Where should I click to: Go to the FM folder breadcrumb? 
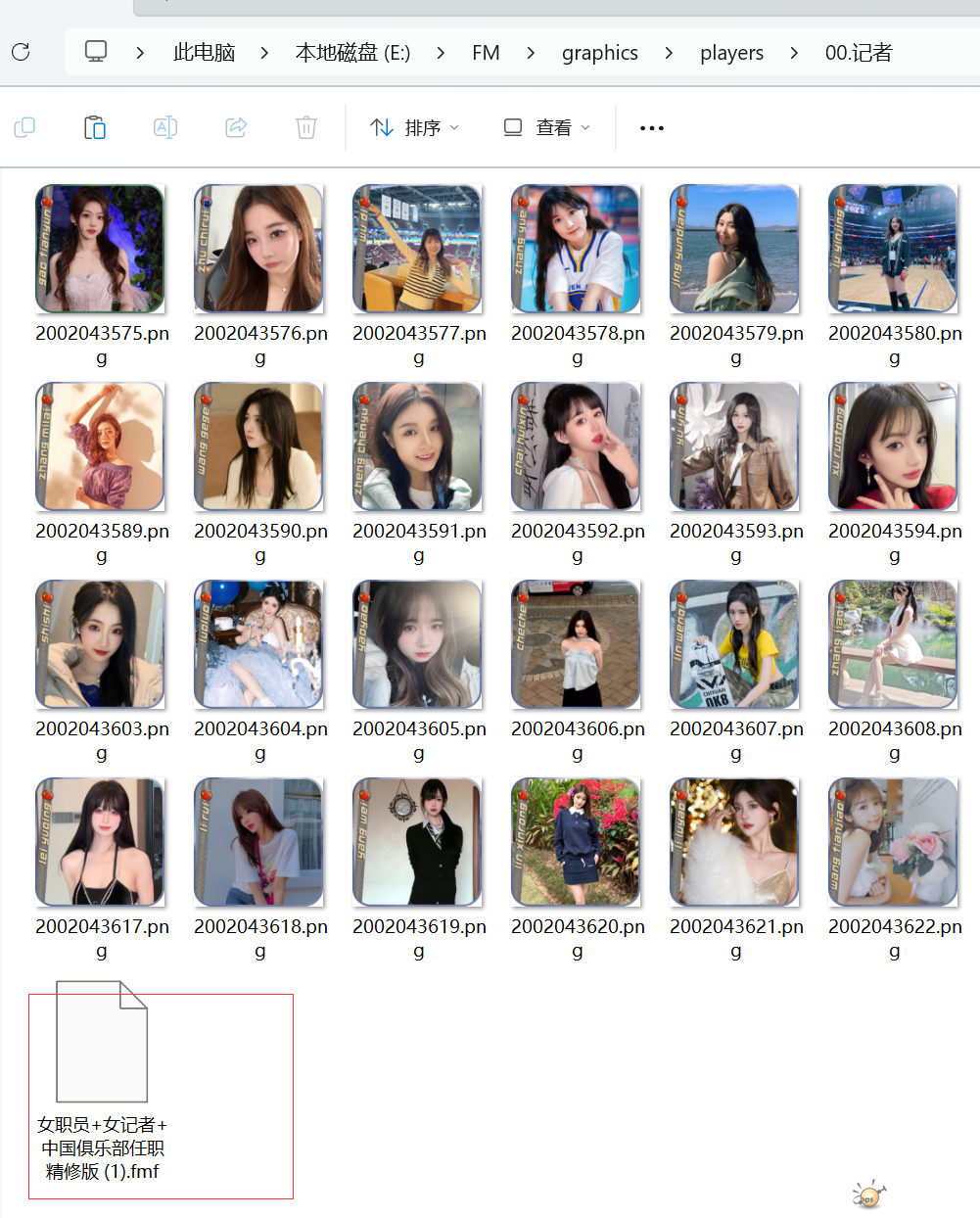coord(486,53)
